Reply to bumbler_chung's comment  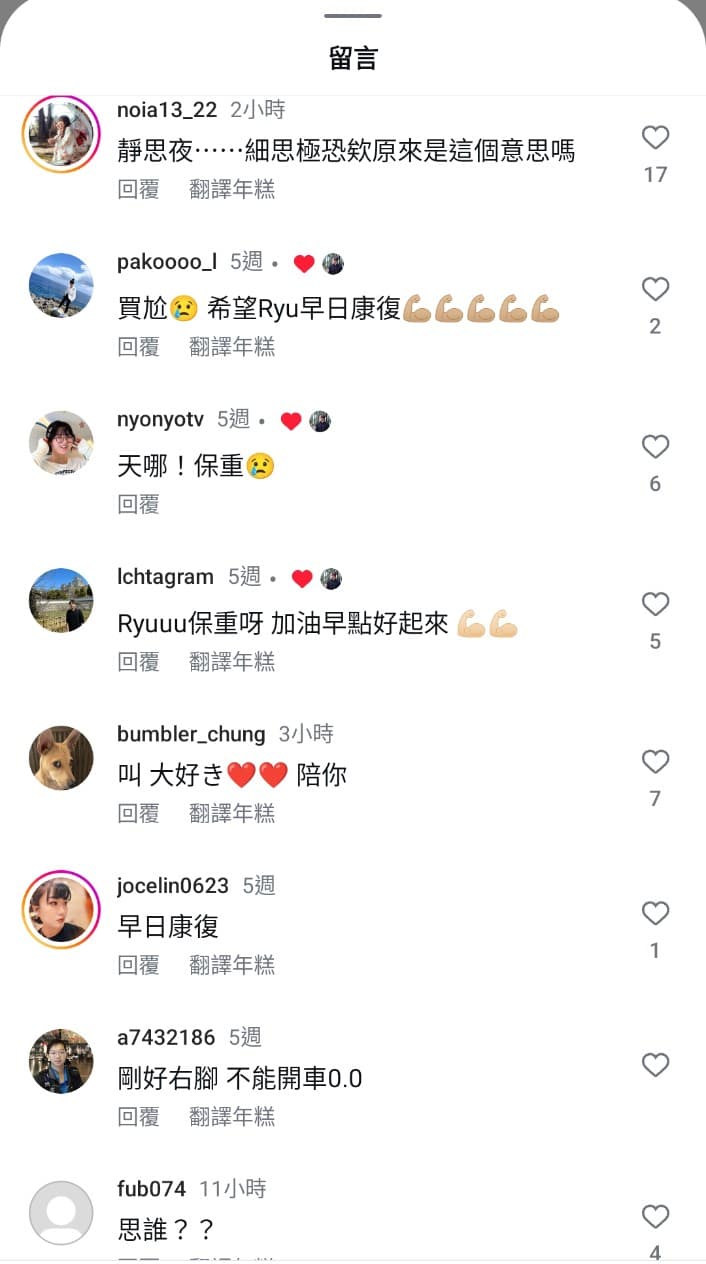point(138,813)
